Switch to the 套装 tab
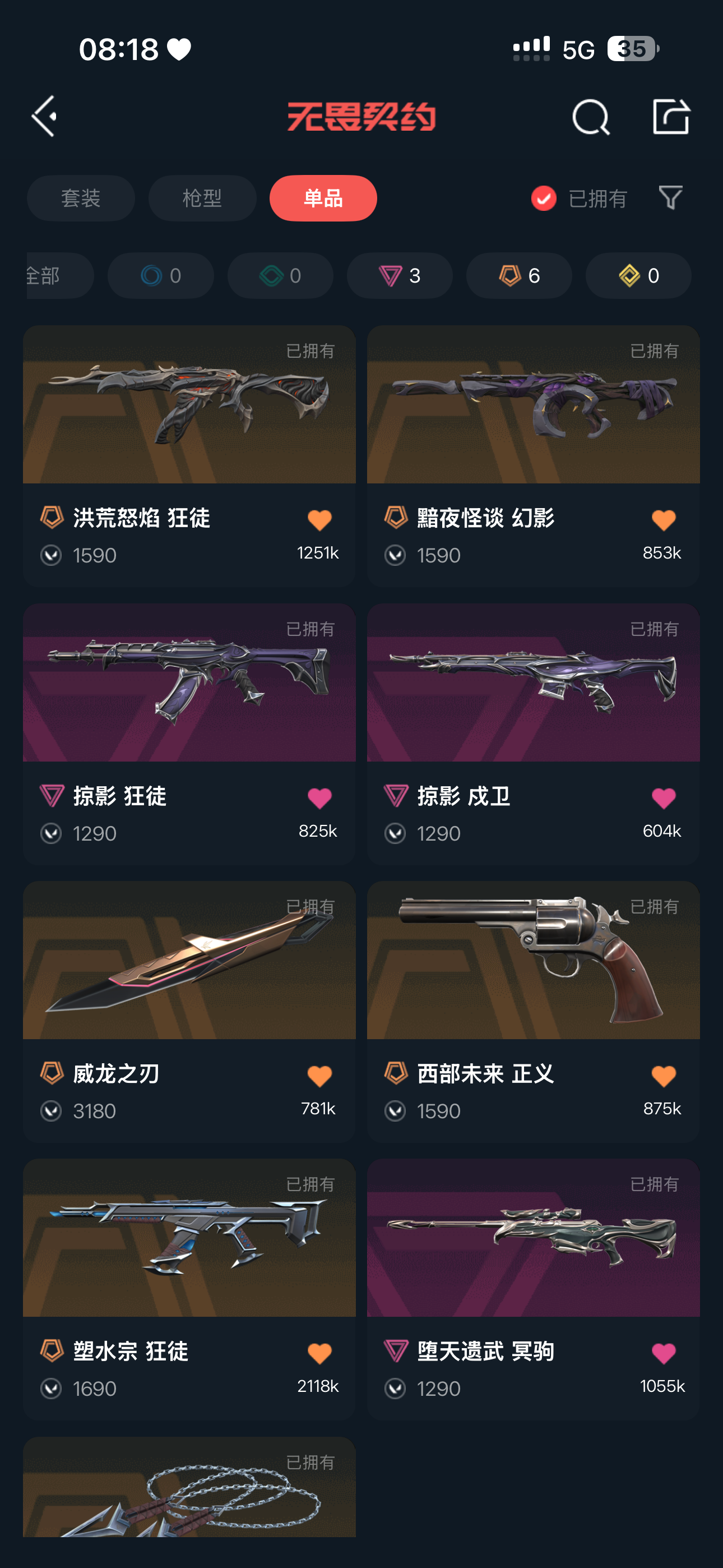 pos(81,199)
